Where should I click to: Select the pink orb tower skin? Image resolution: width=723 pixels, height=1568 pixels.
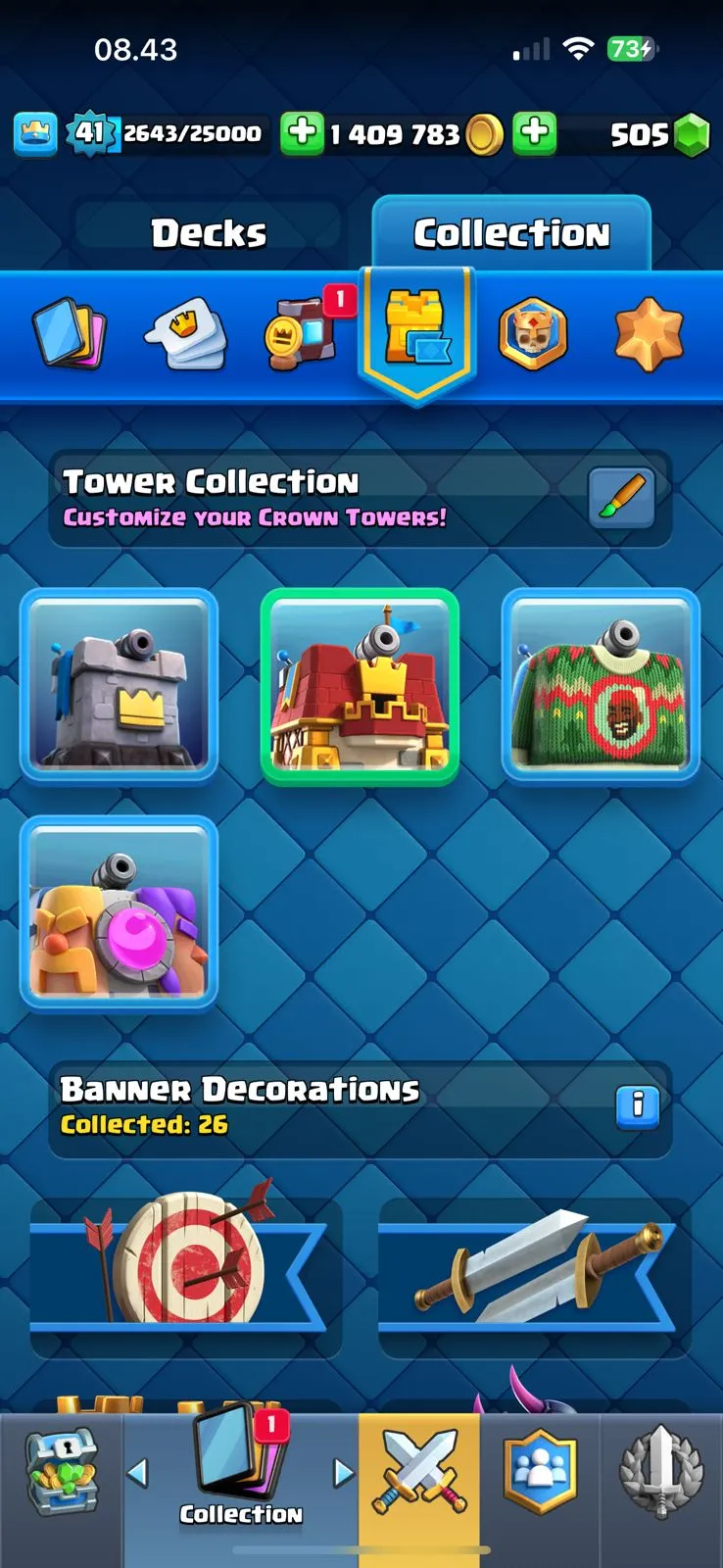[119, 912]
